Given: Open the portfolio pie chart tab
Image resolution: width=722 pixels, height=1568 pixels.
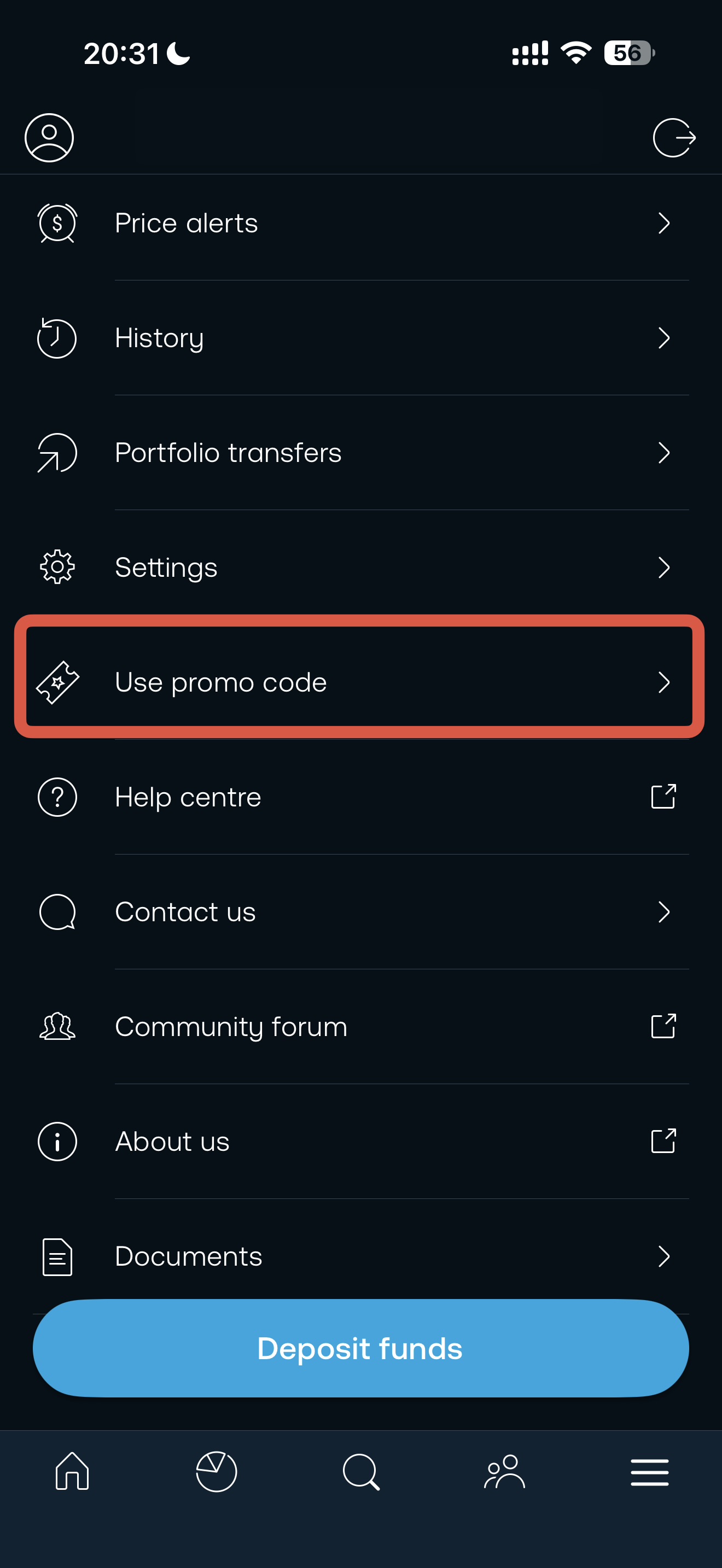Looking at the screenshot, I should 216,1472.
